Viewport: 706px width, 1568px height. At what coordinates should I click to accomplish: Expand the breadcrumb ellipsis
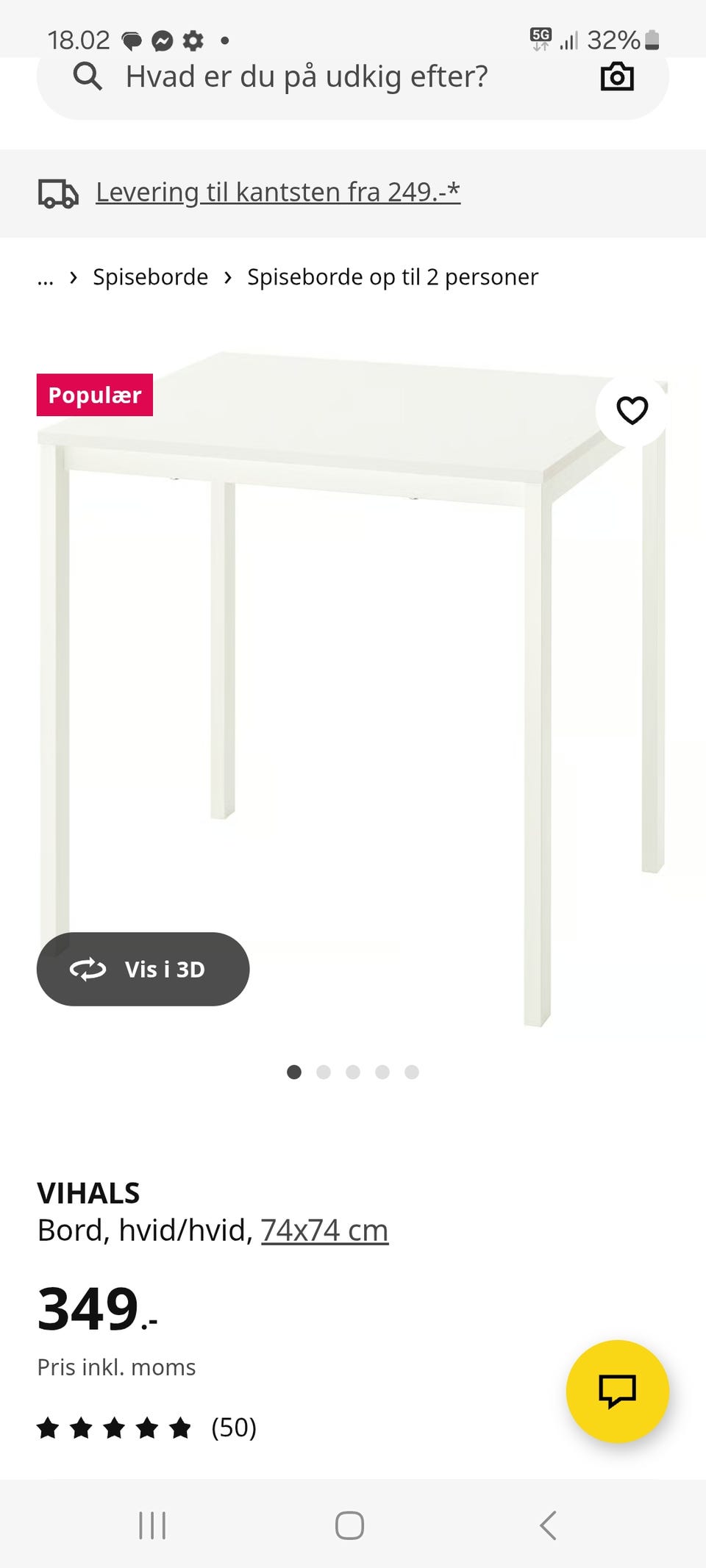46,277
